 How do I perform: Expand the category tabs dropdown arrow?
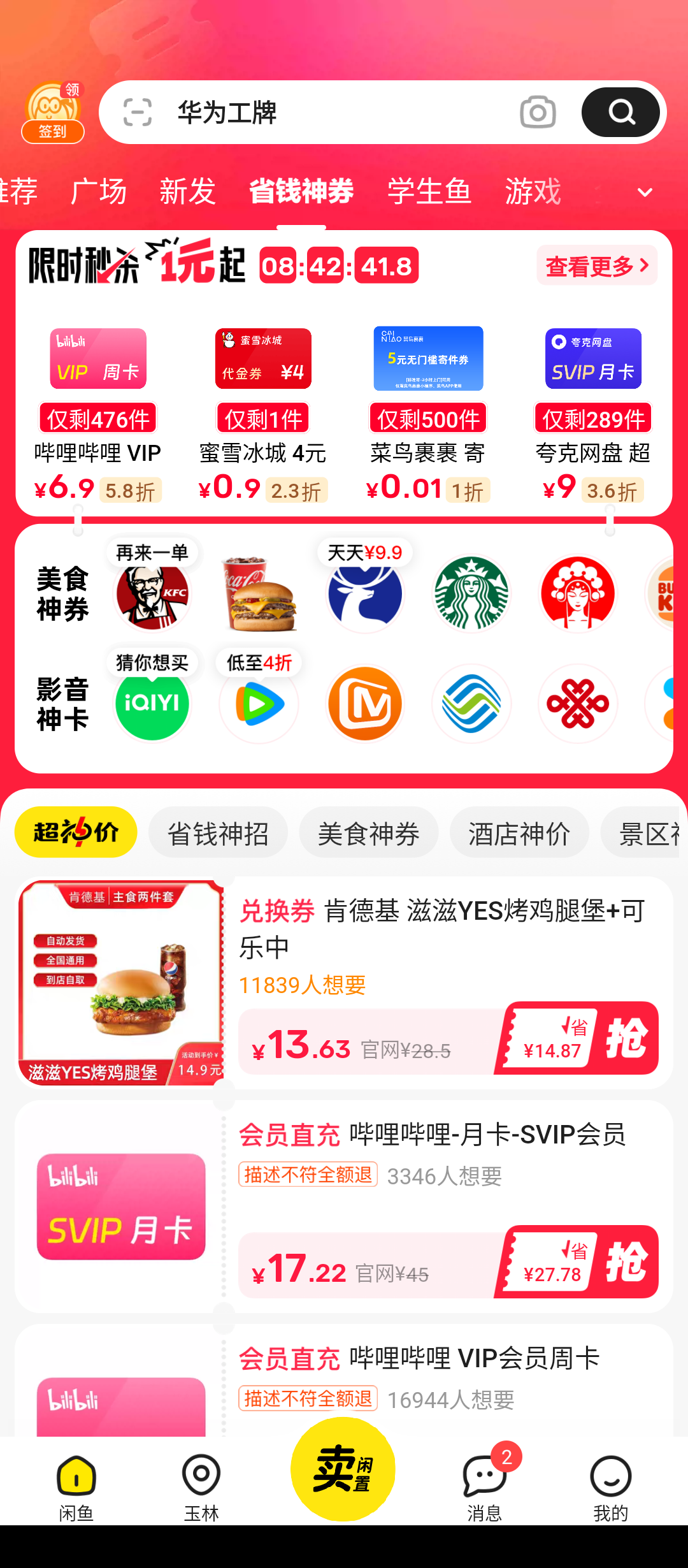(x=645, y=192)
